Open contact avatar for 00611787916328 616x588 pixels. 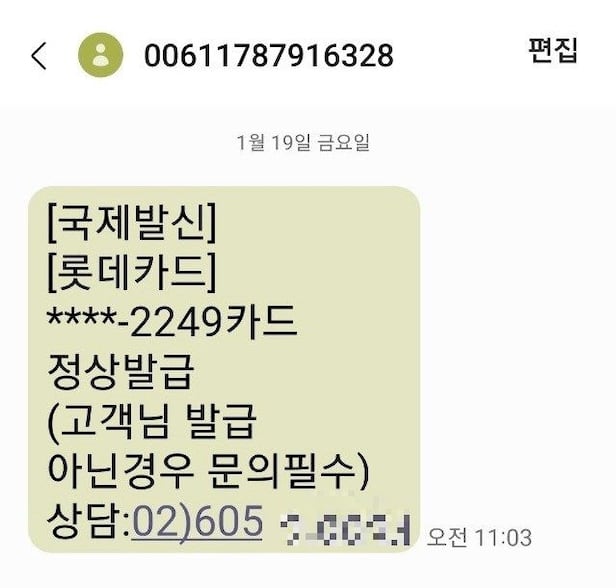[100, 55]
